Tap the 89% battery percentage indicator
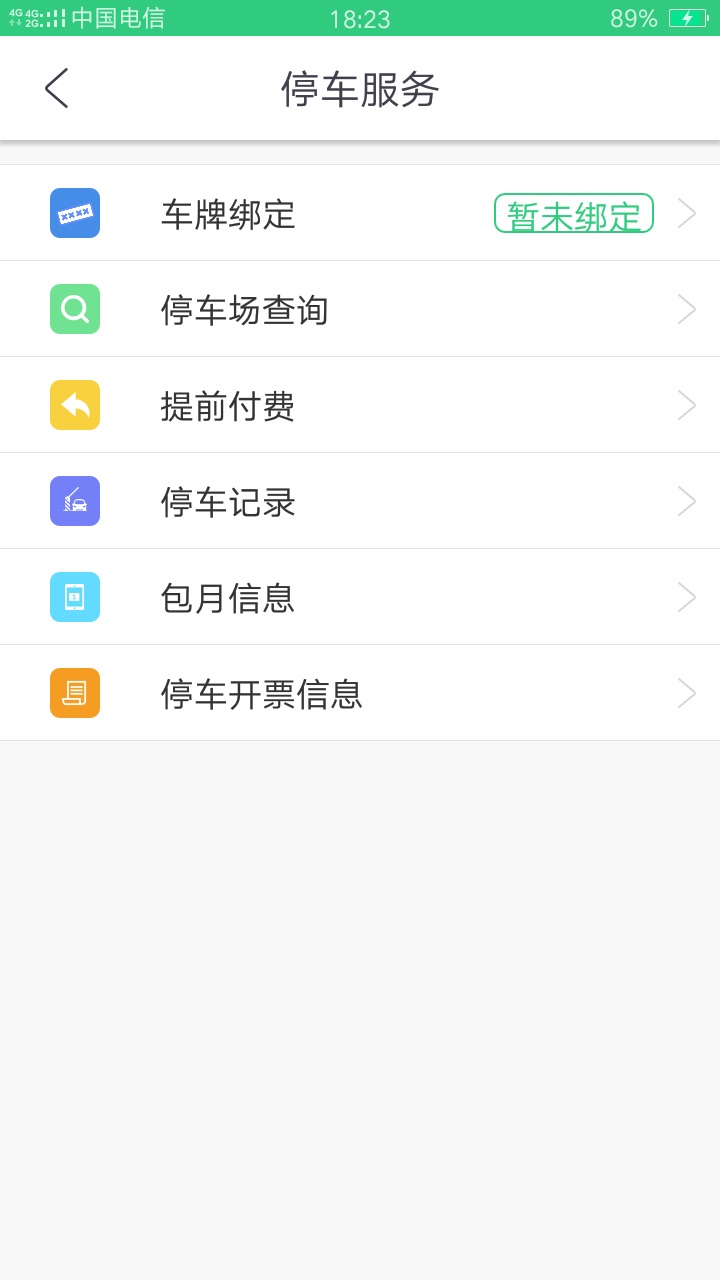The height and width of the screenshot is (1280, 720). pyautogui.click(x=636, y=17)
